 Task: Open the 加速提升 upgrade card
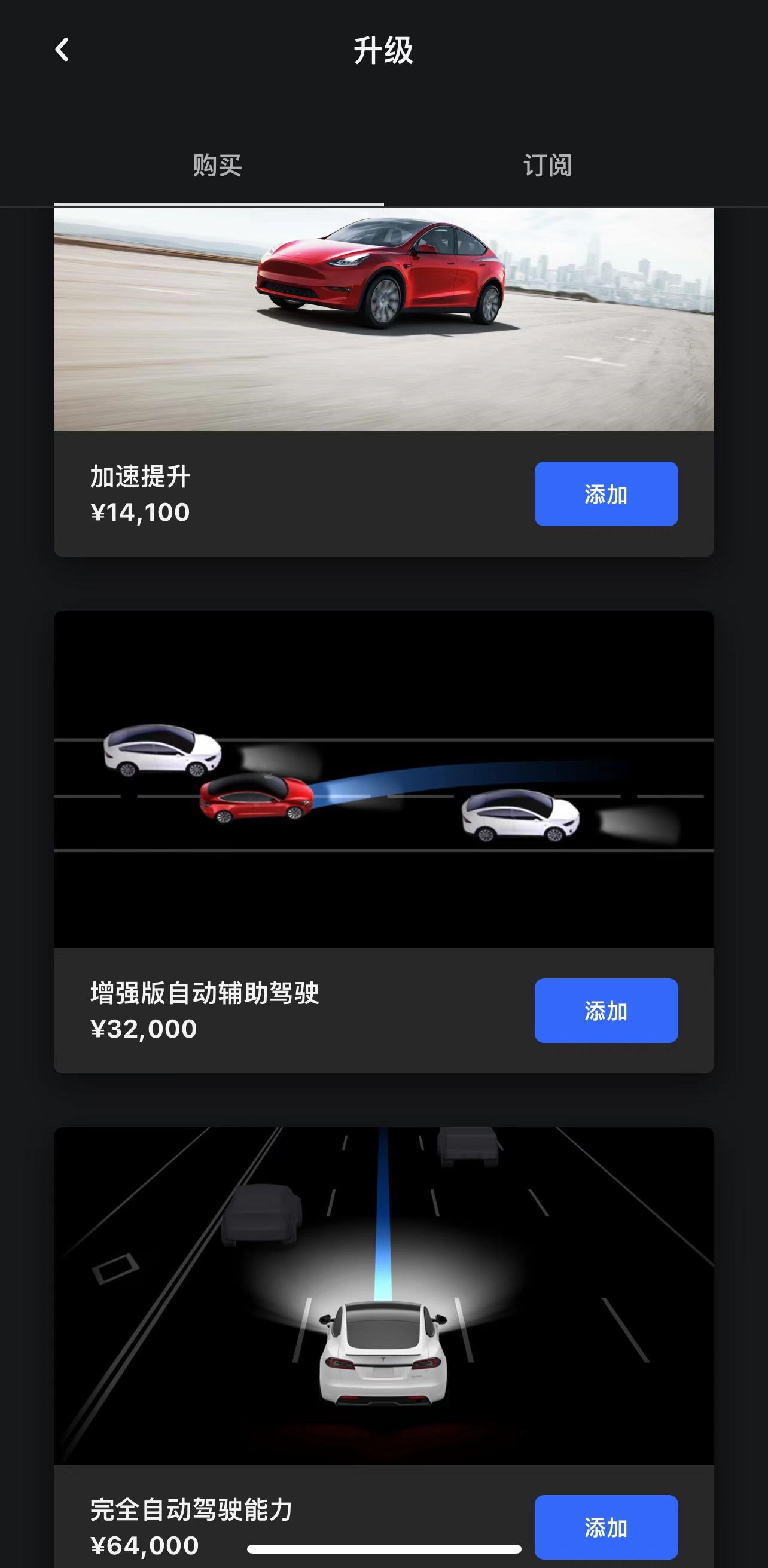(383, 320)
